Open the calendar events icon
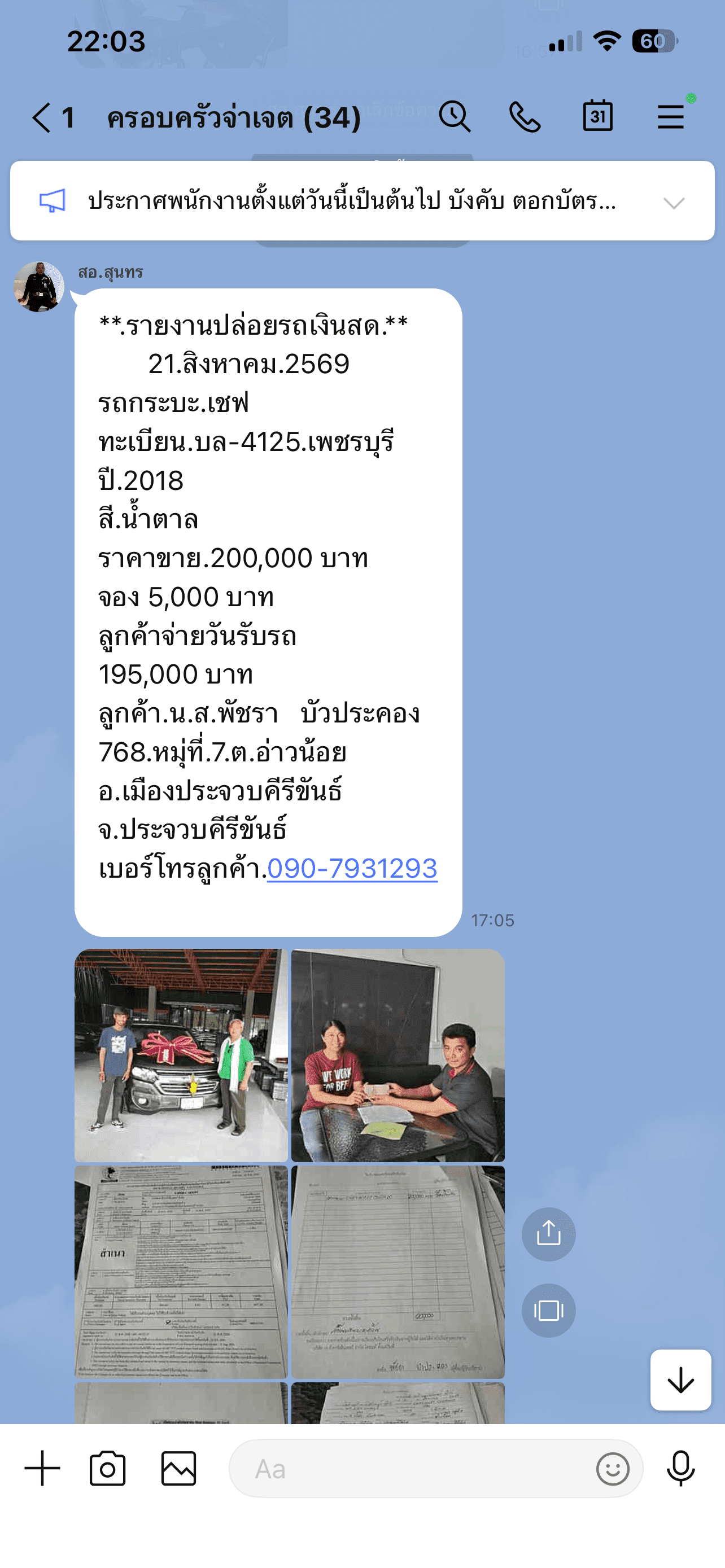This screenshot has height=1568, width=725. click(x=598, y=116)
